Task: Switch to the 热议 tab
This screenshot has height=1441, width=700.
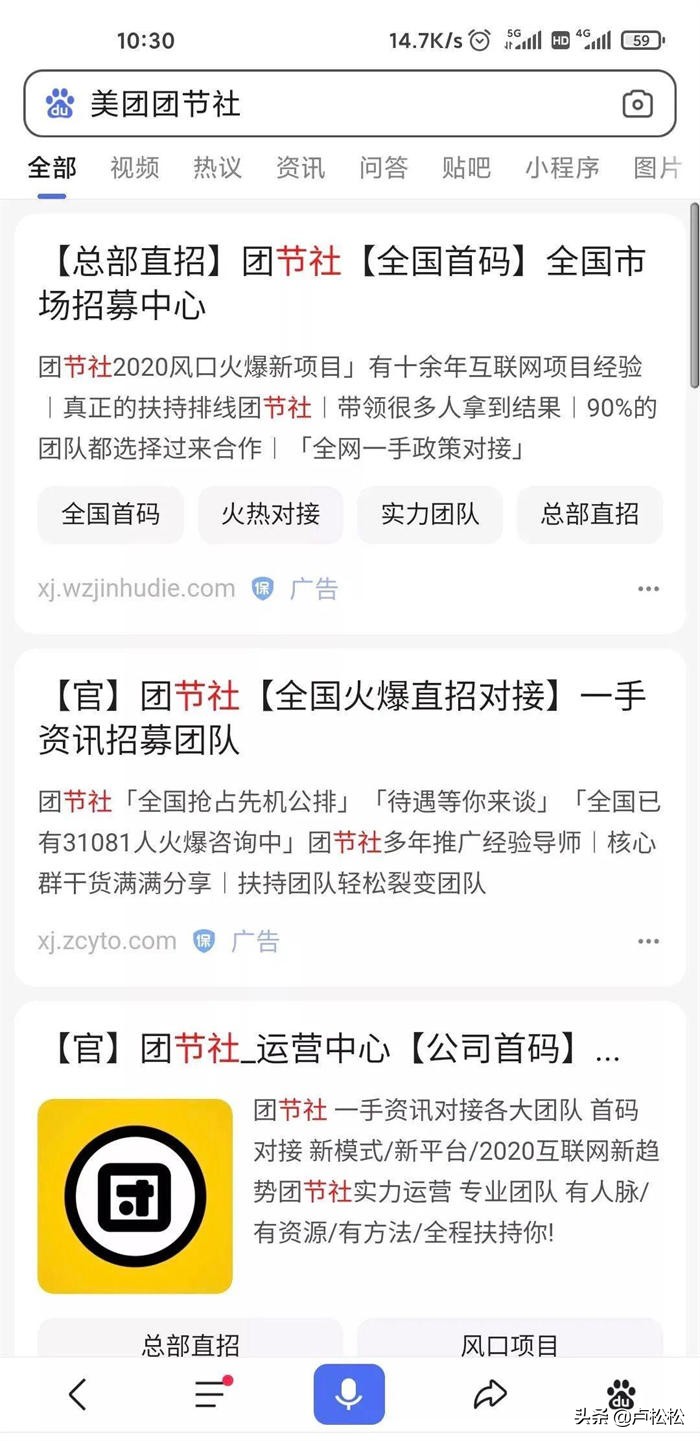Action: pos(217,167)
